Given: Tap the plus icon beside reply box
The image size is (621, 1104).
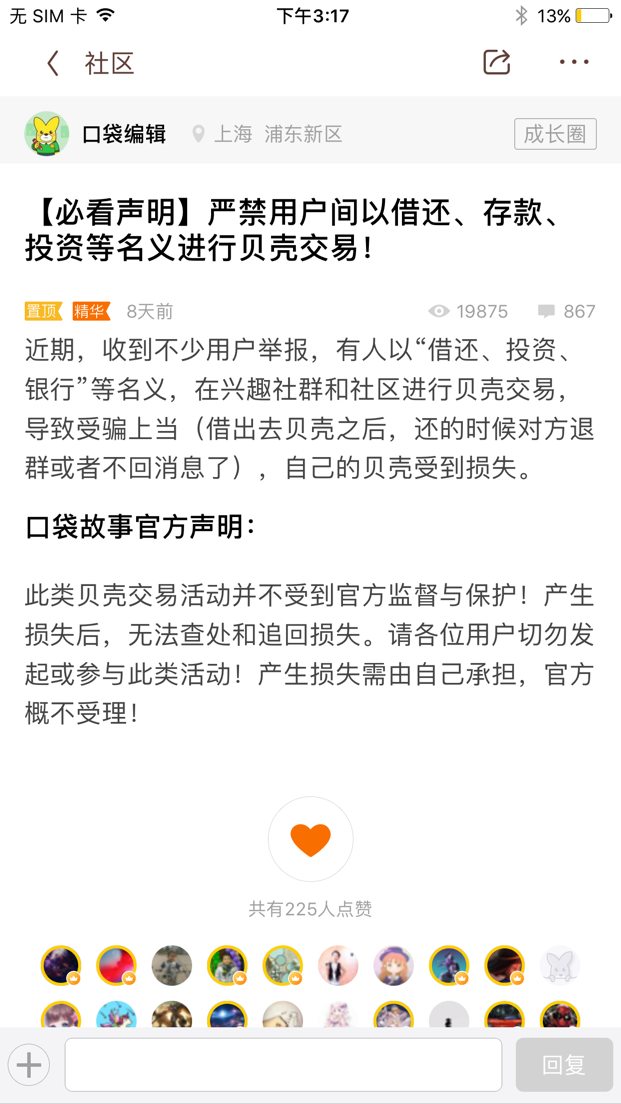Looking at the screenshot, I should [29, 1065].
